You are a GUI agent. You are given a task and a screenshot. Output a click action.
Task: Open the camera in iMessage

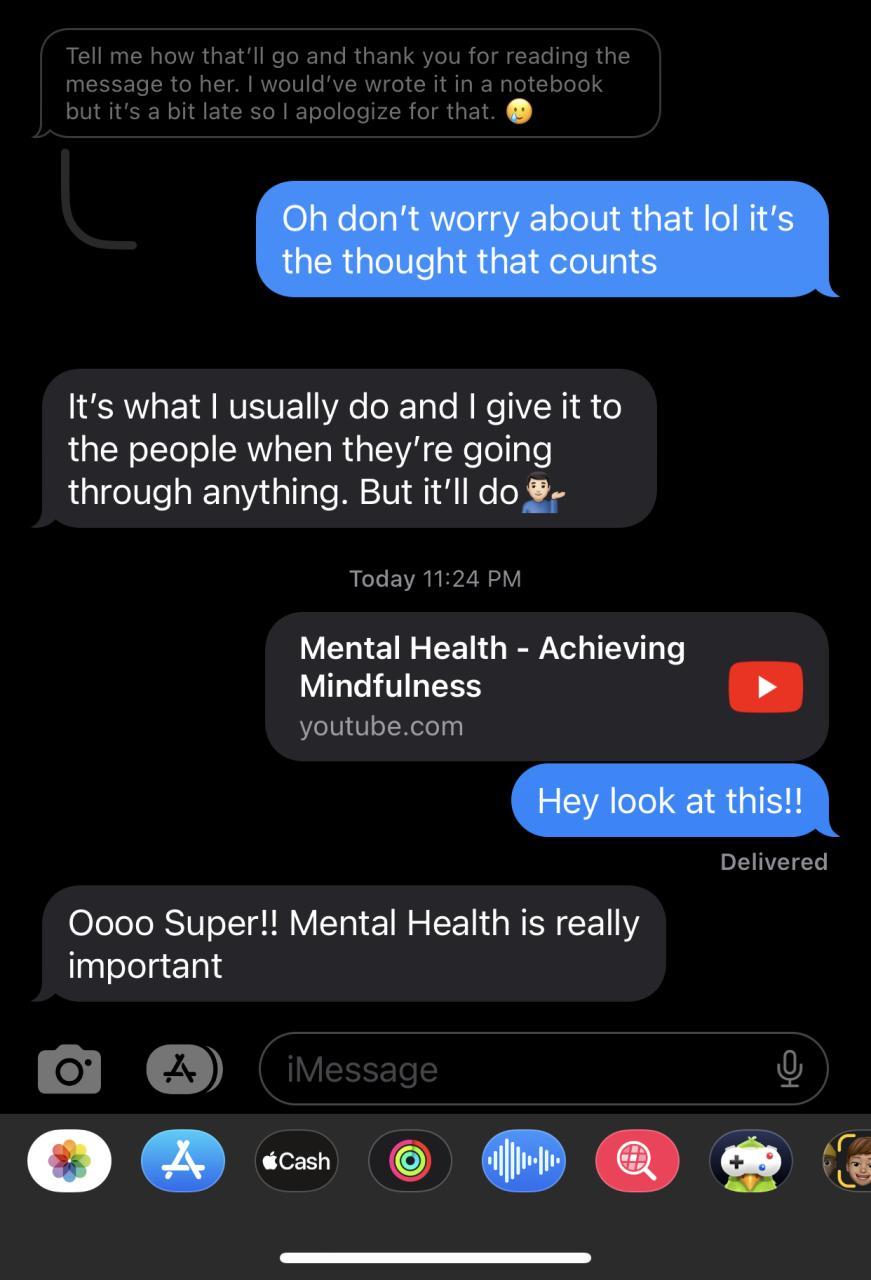tap(69, 1069)
